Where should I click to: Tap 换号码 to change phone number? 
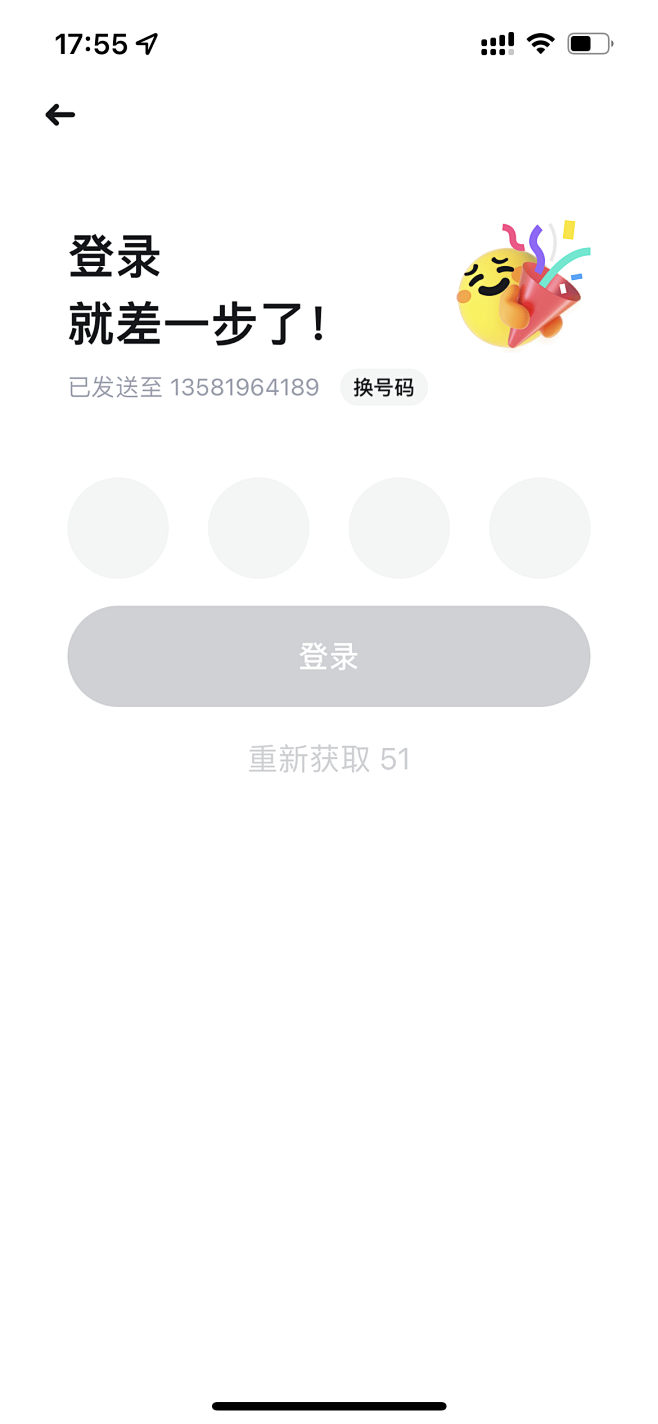(384, 387)
